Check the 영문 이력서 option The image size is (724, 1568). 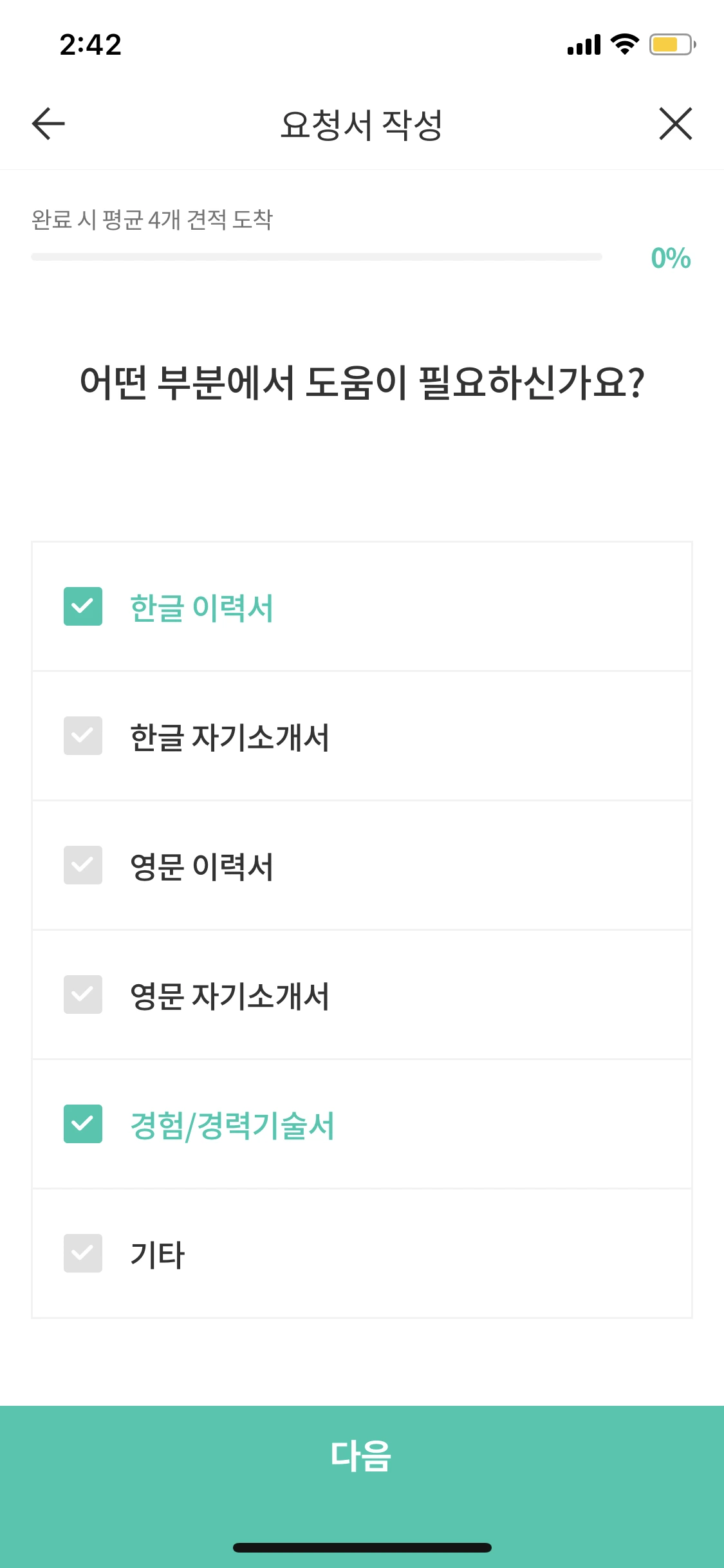pos(83,866)
